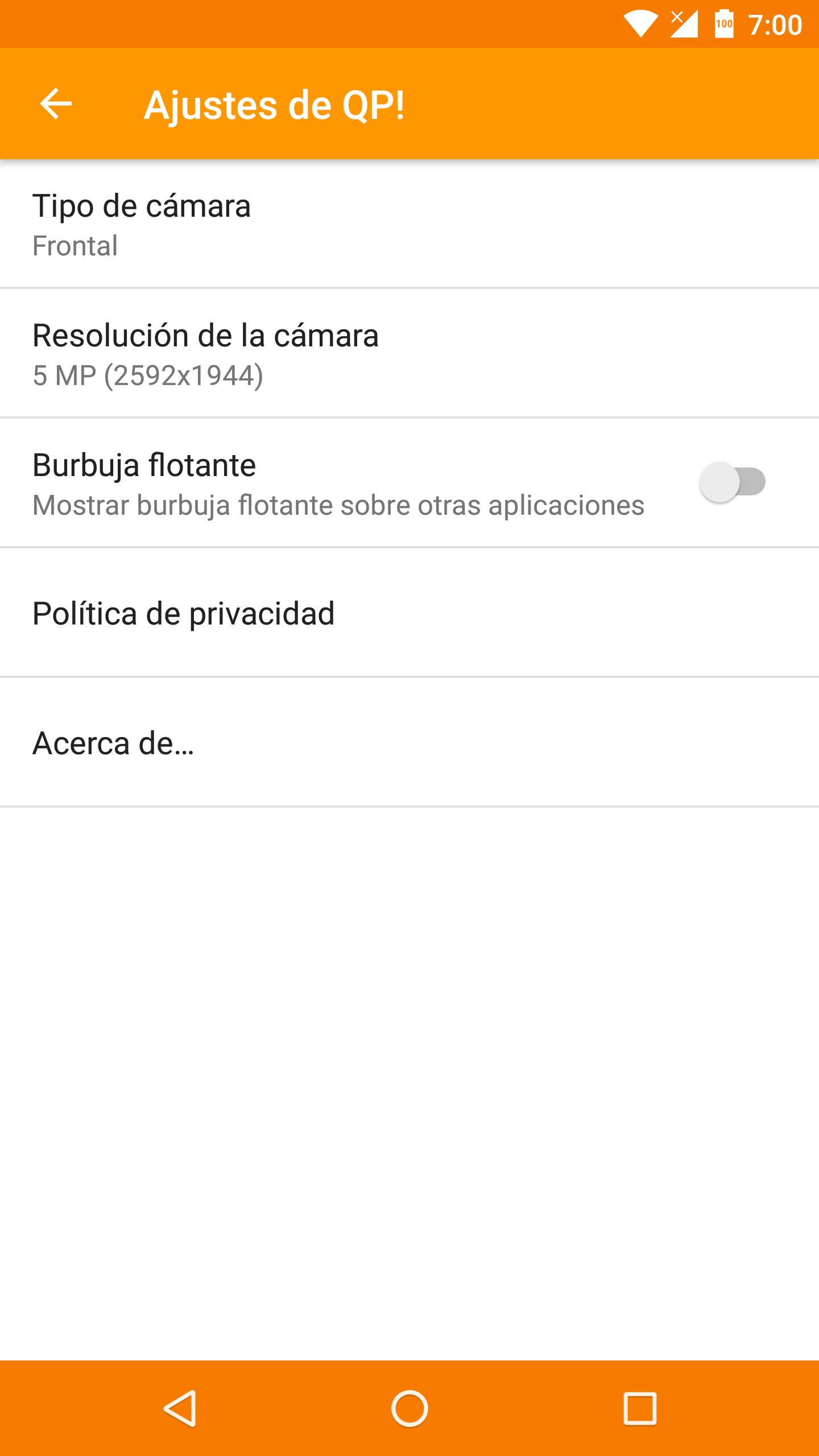The height and width of the screenshot is (1456, 819).
Task: Open Política de privacidad
Action: [409, 613]
